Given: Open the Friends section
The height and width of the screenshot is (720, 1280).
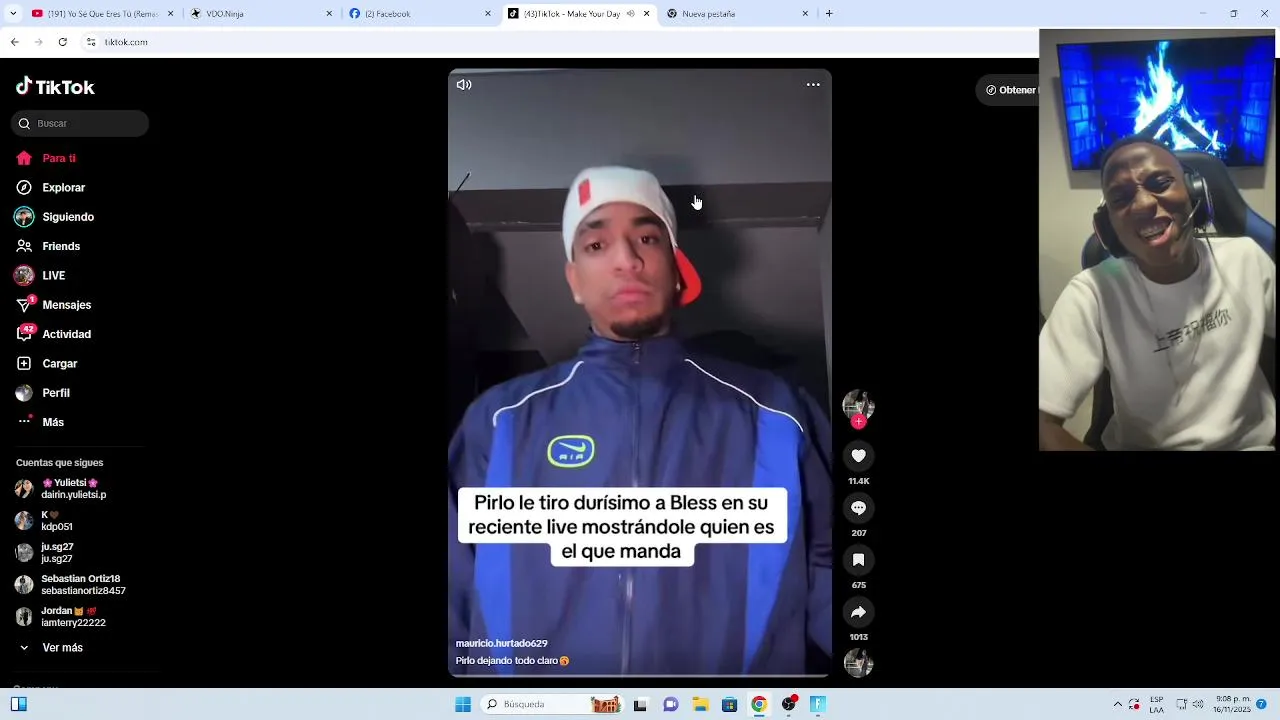Looking at the screenshot, I should [x=60, y=246].
